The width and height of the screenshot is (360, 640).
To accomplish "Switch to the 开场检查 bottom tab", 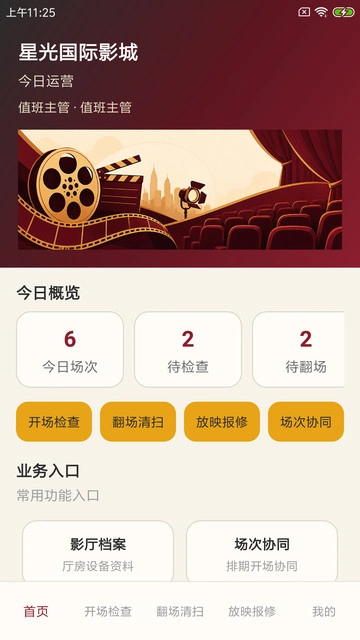I will [108, 611].
